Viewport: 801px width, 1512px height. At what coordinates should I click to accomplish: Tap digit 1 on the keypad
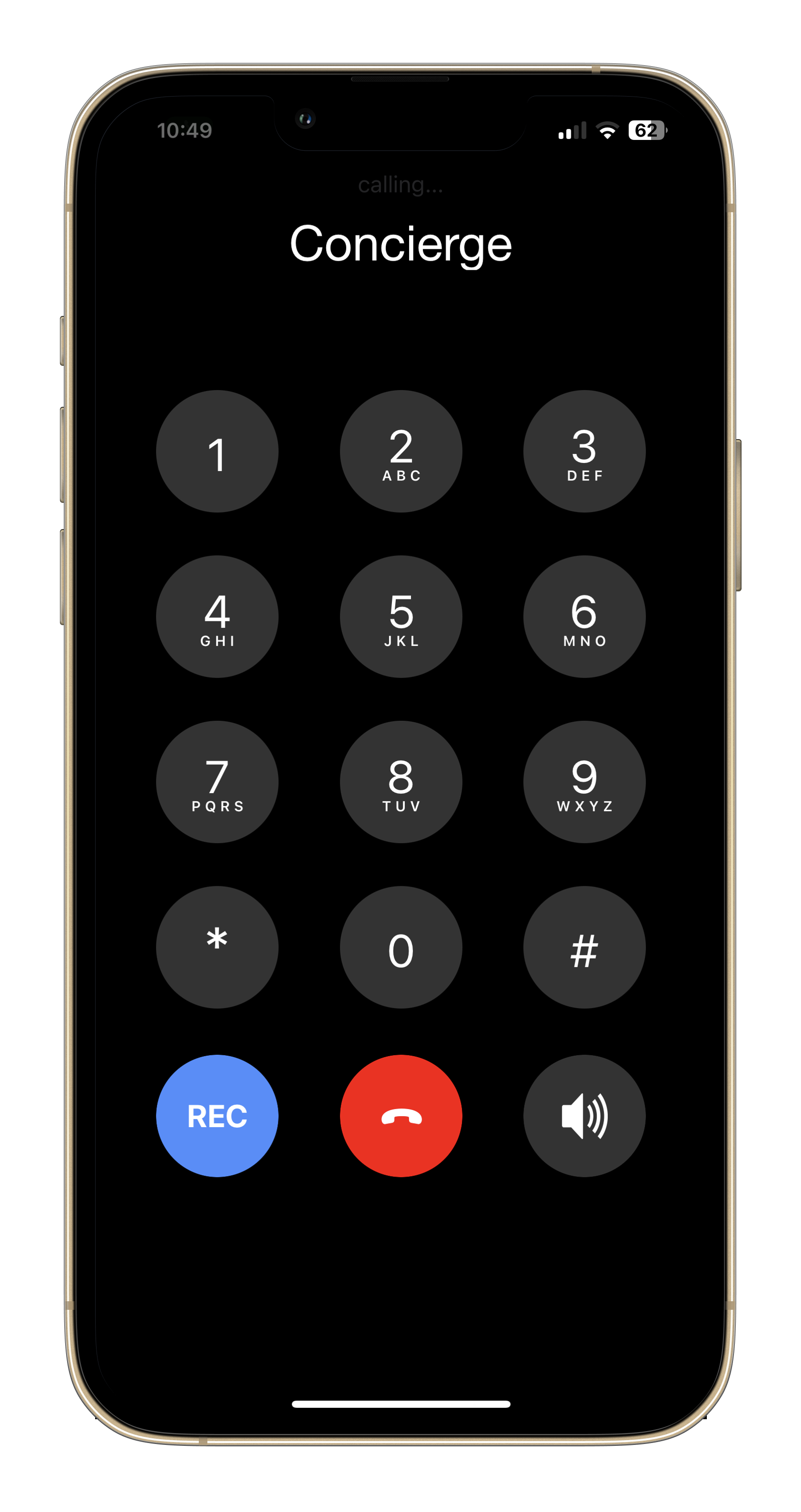217,452
